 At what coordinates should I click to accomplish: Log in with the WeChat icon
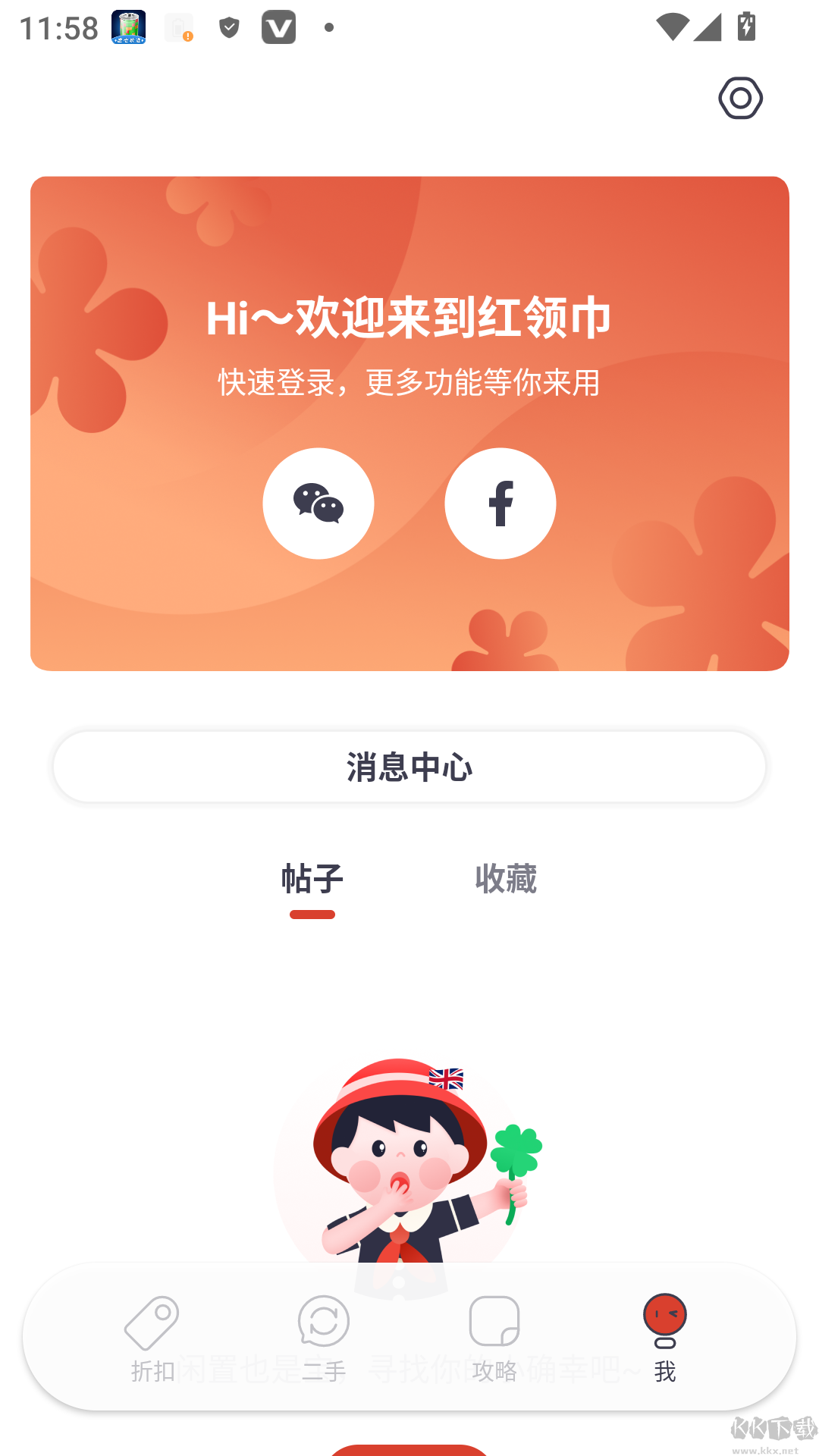(318, 503)
